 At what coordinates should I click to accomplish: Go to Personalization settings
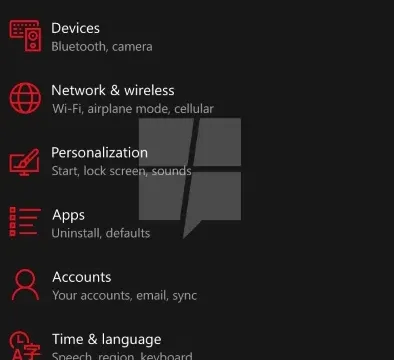197,161
